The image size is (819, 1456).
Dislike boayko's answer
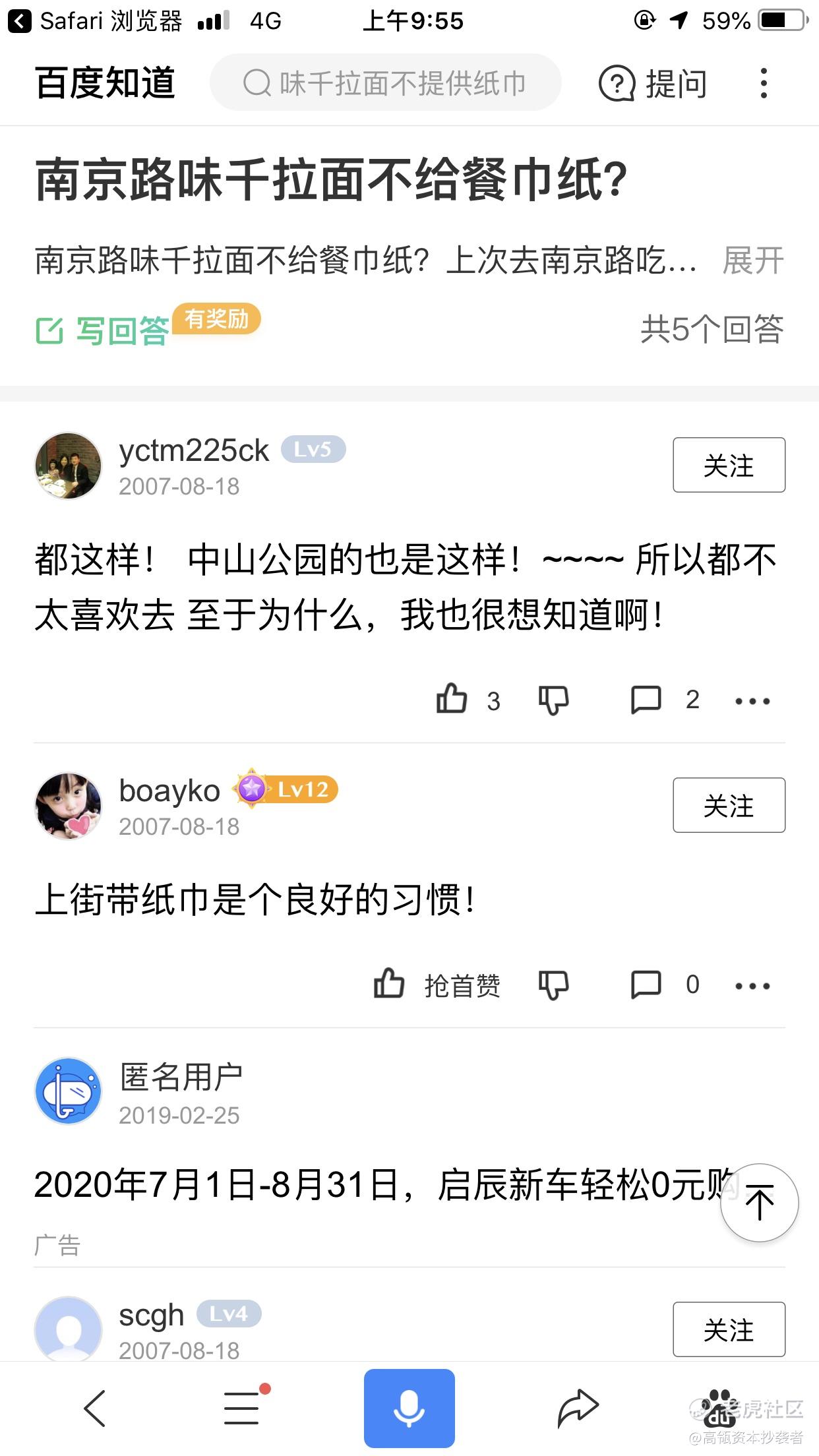[x=553, y=985]
